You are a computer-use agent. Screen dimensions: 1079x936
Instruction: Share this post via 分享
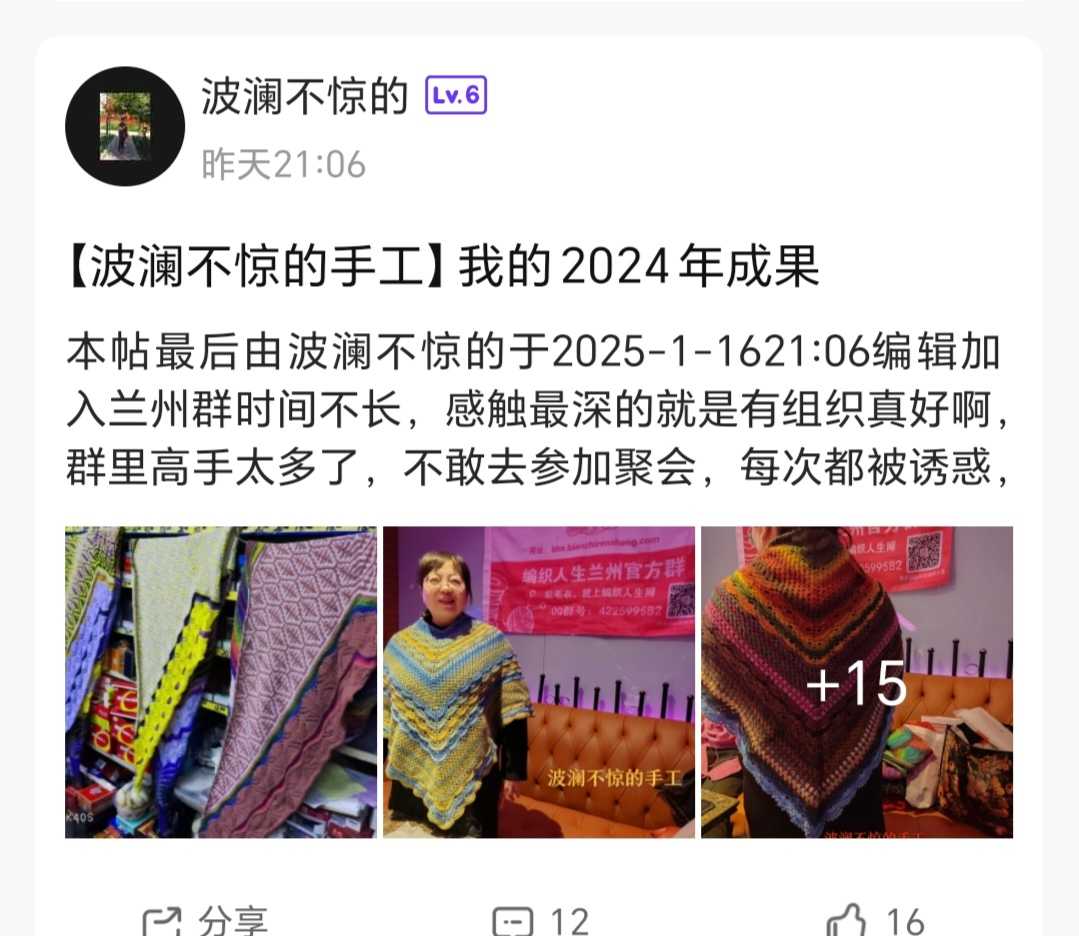point(205,918)
